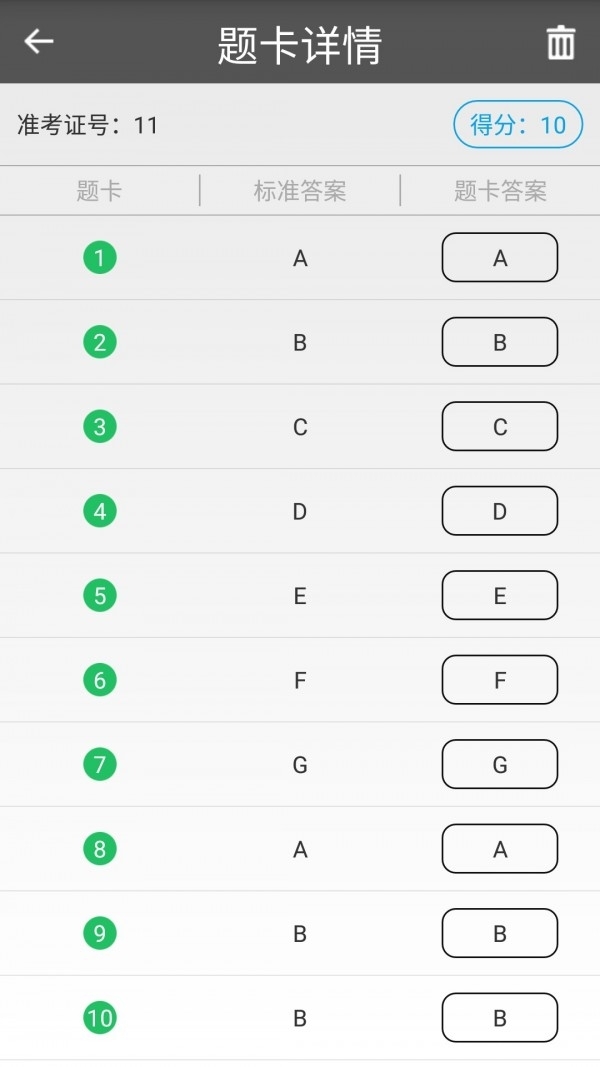
Task: Open answer box F for question 6
Action: 499,680
